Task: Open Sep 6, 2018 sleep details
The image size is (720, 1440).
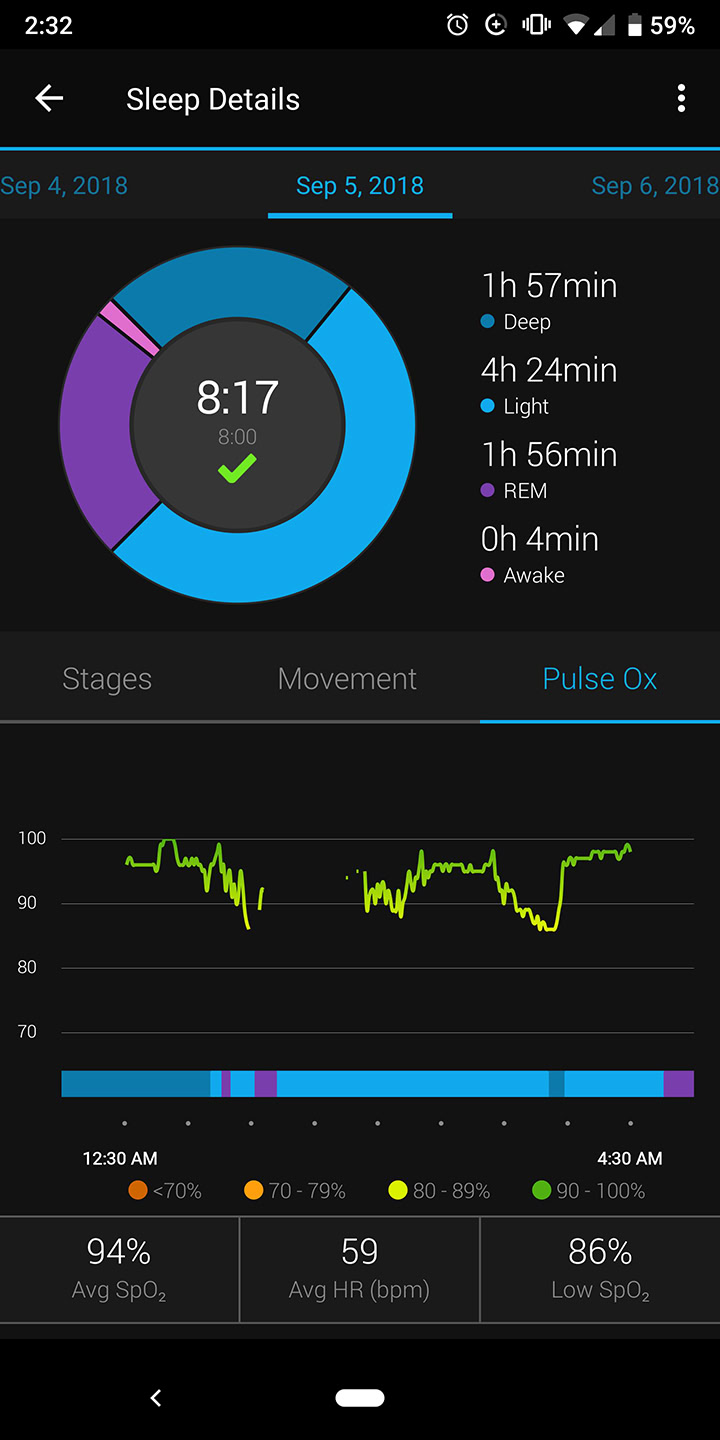Action: 655,186
